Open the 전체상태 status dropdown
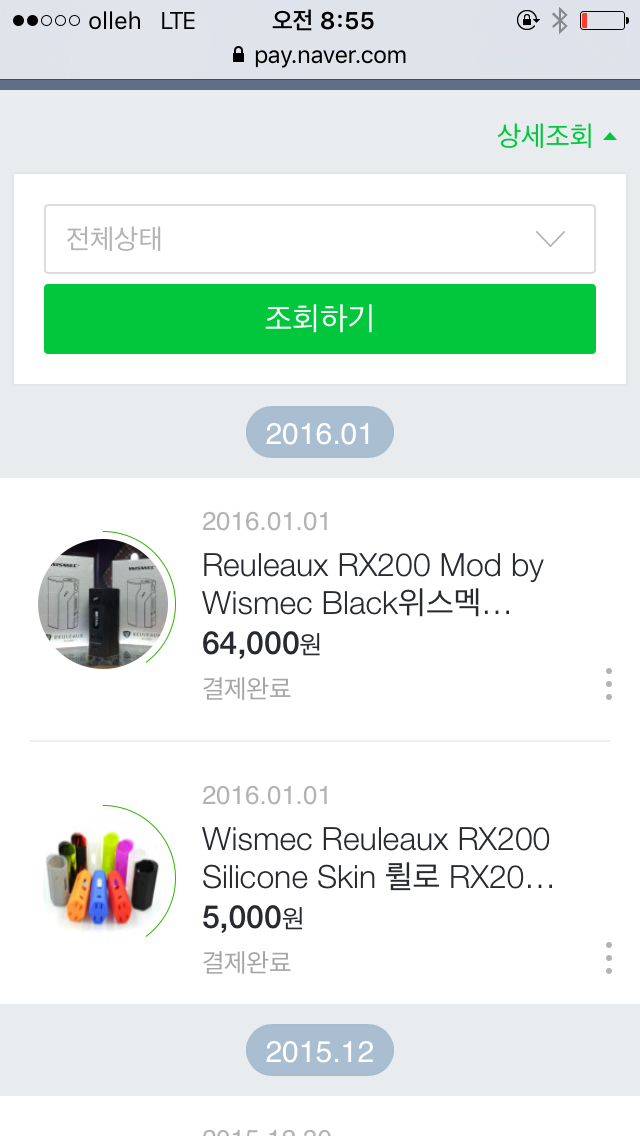Screen dimensions: 640x1136 tap(320, 239)
